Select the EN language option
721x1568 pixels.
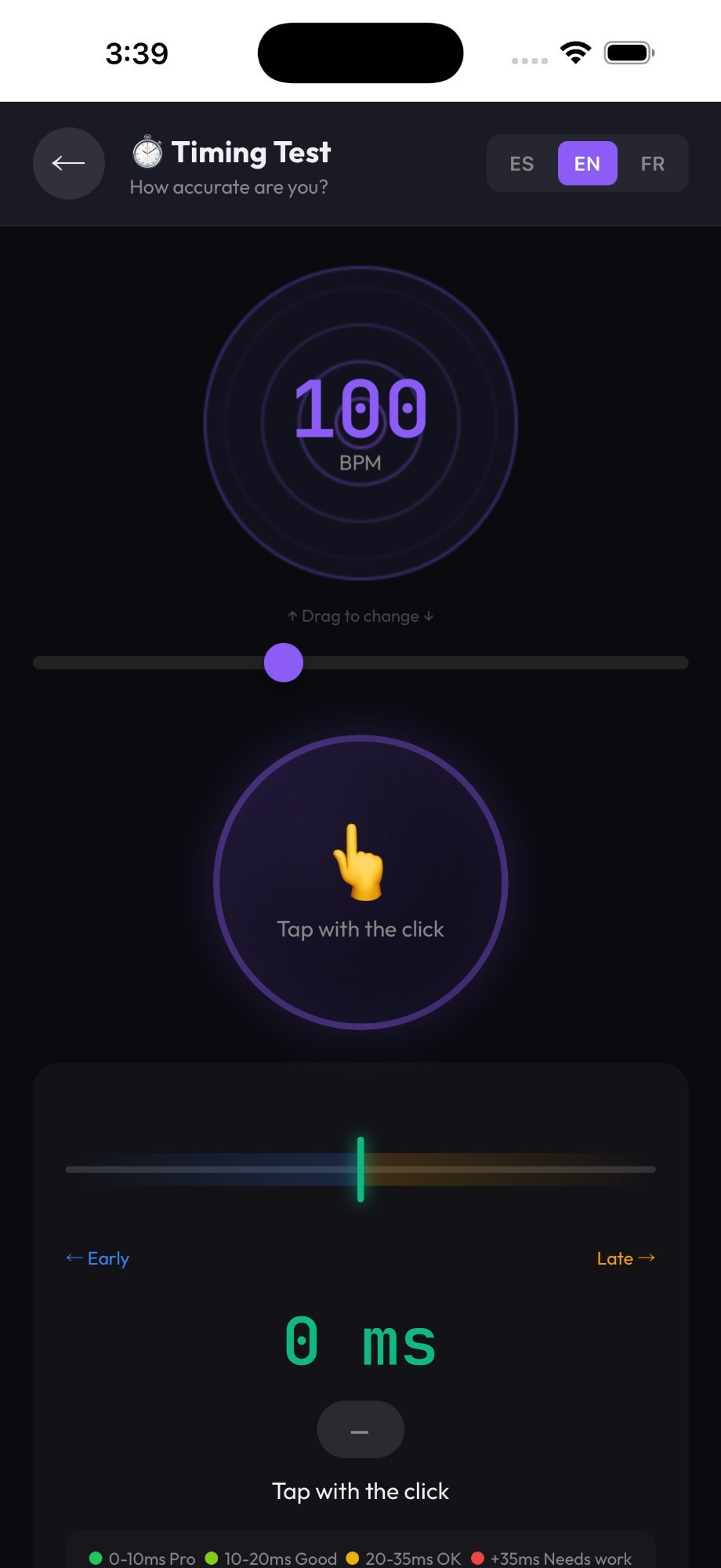click(x=586, y=163)
